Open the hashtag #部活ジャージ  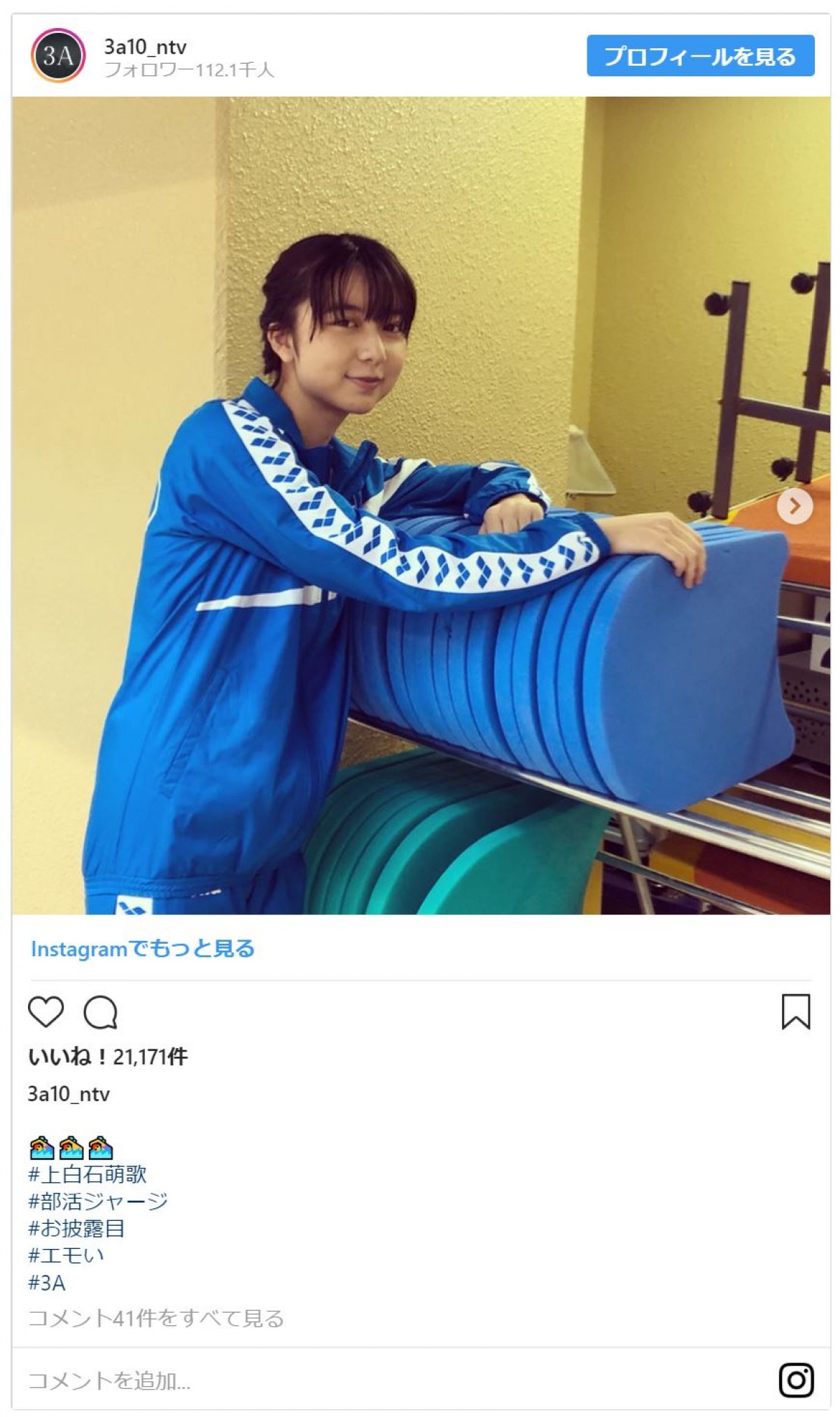click(98, 1201)
